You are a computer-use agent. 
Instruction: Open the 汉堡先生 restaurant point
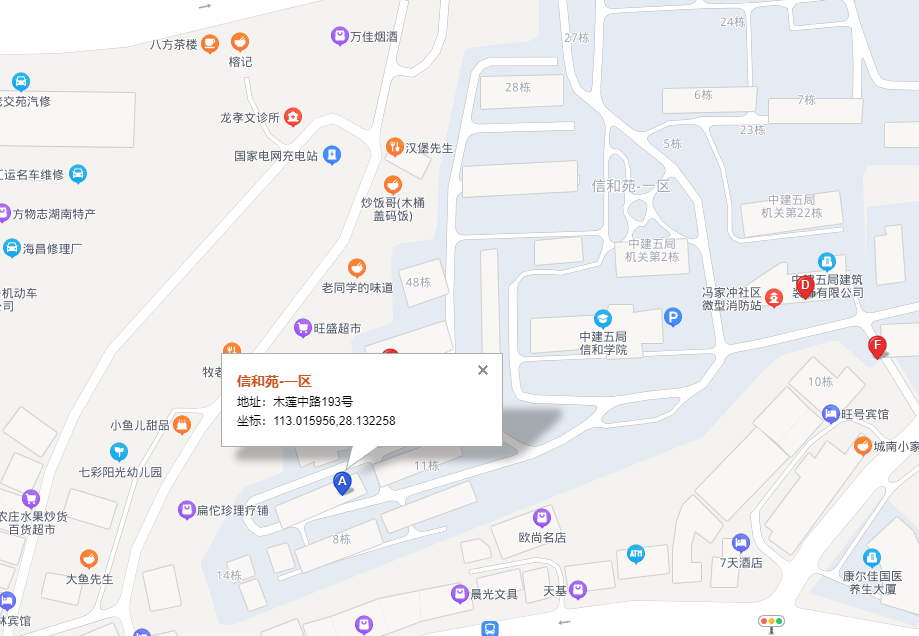(394, 148)
